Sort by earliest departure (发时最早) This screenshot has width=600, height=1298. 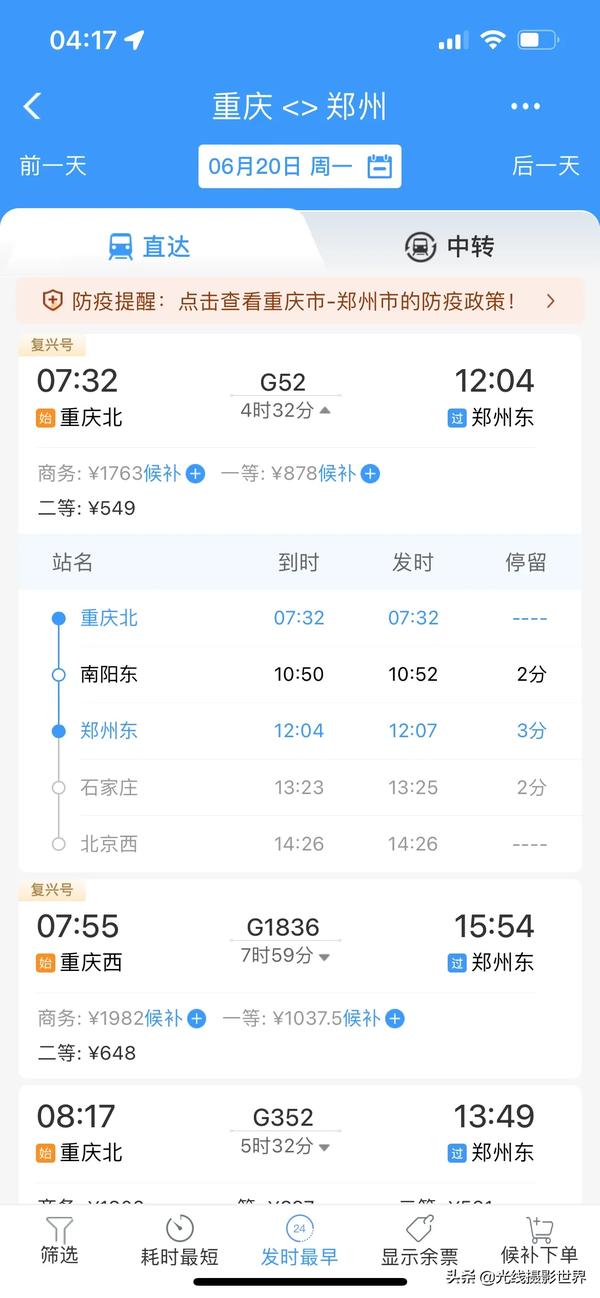point(299,1240)
